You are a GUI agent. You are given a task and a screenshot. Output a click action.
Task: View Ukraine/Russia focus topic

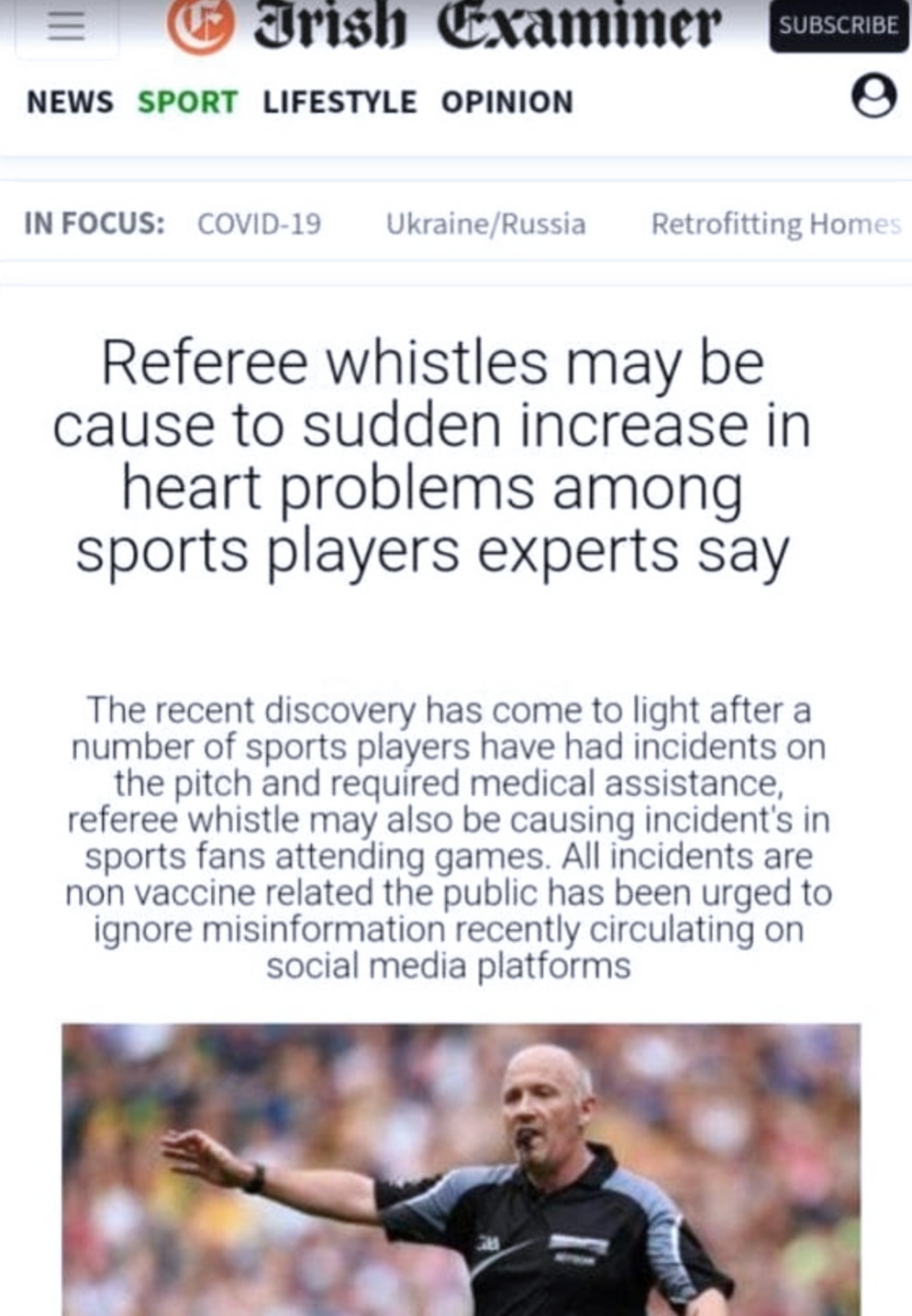(485, 224)
